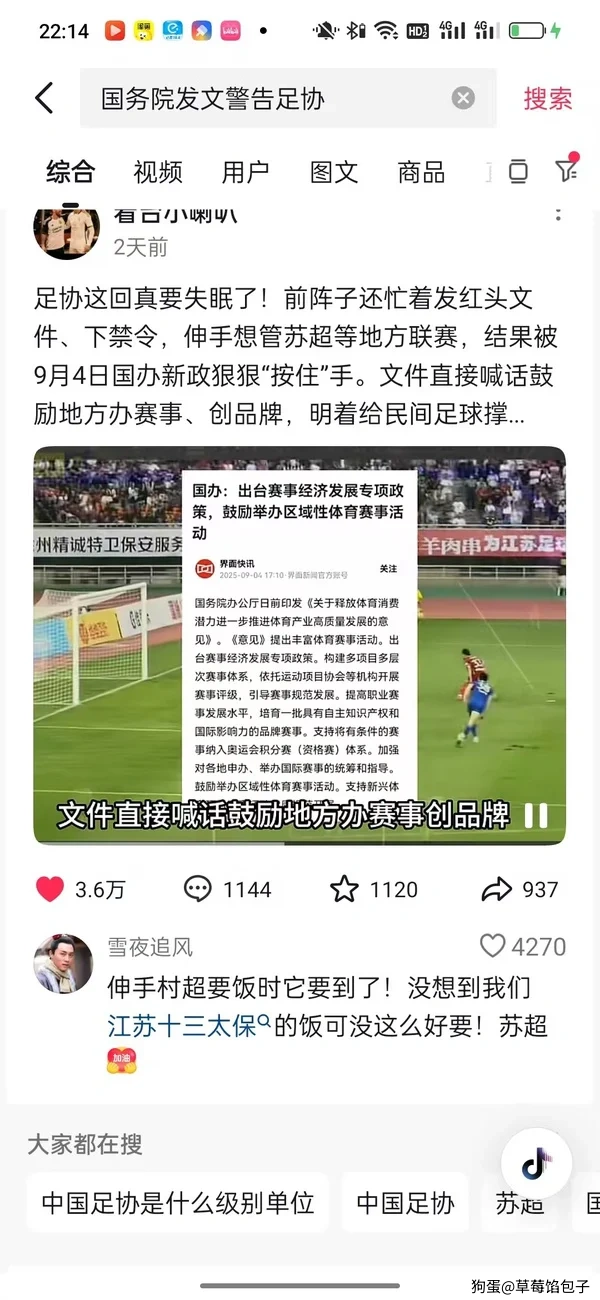Open the post's three-dot overflow menu

558,214
